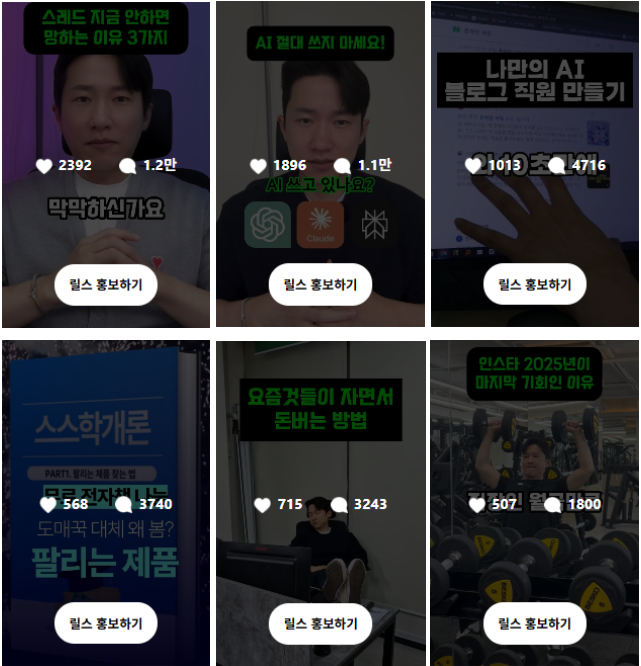Open the 인스타 2025년이 마지막 기회인 이유 reel
641x666 pixels.
[x=535, y=440]
